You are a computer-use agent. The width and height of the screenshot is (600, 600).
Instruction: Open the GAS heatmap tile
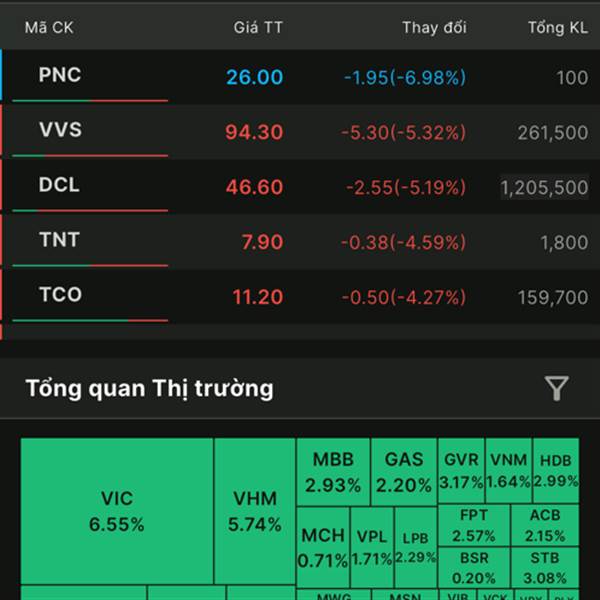pyautogui.click(x=404, y=472)
